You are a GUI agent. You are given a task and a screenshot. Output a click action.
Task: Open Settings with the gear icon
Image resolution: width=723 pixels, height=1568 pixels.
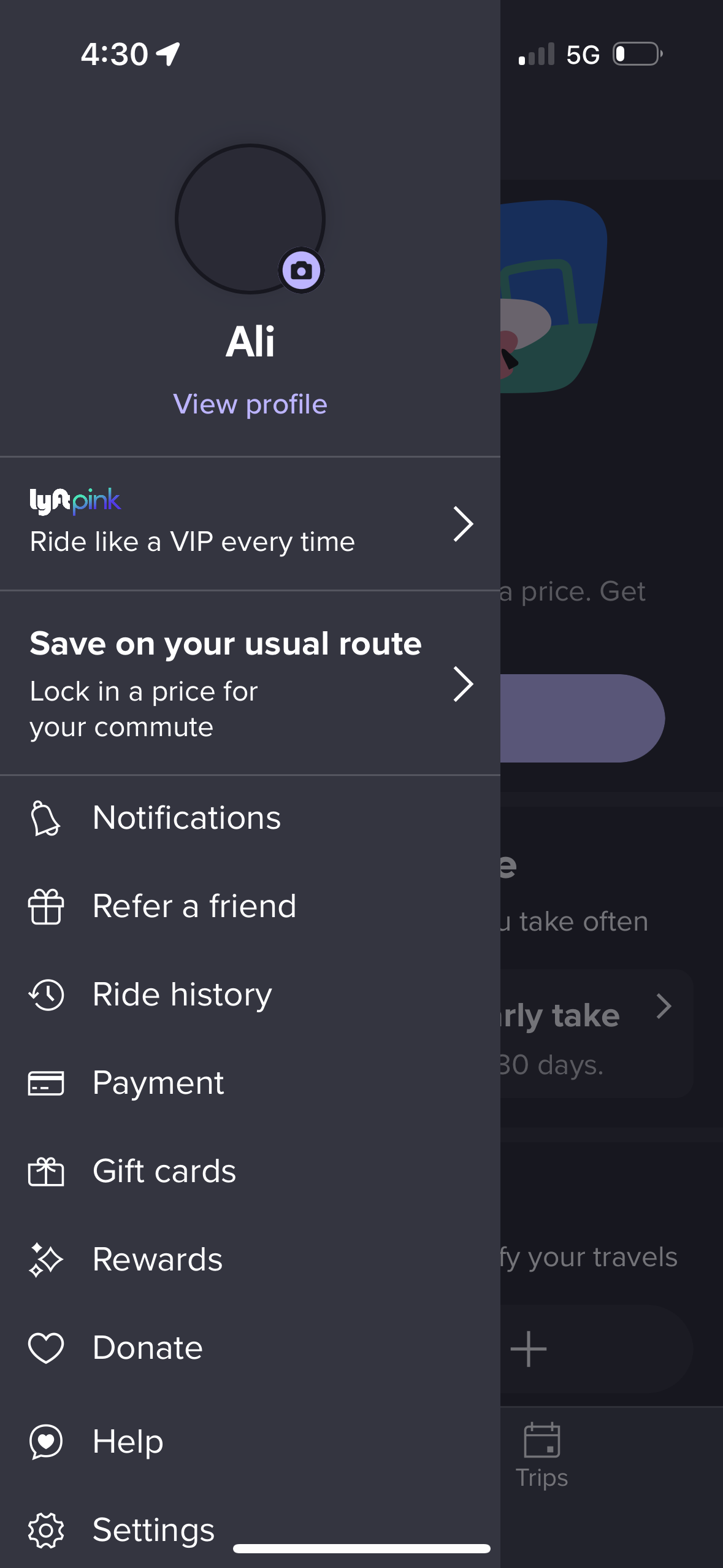47,1529
